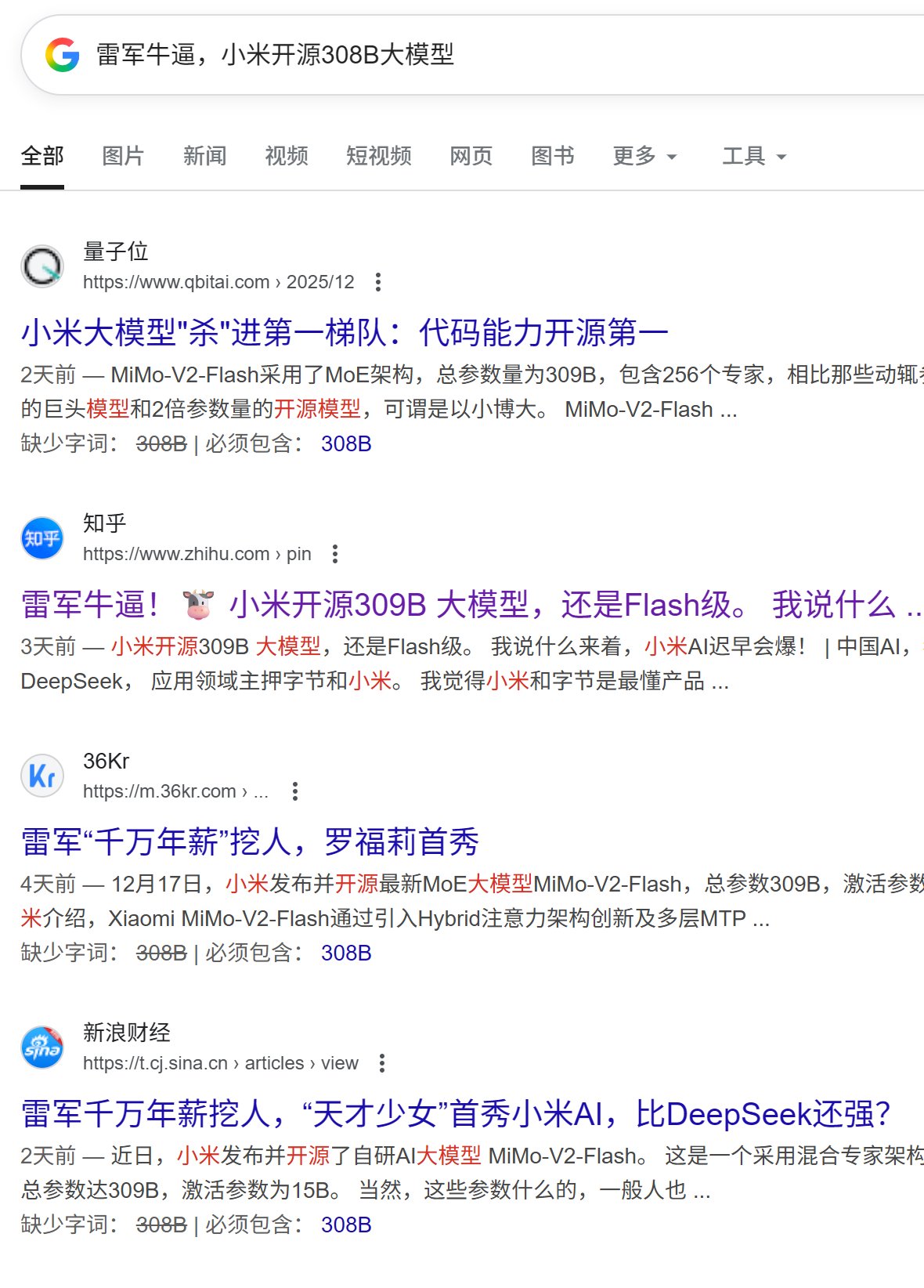
Task: Switch to the 视频 tab
Action: point(286,156)
